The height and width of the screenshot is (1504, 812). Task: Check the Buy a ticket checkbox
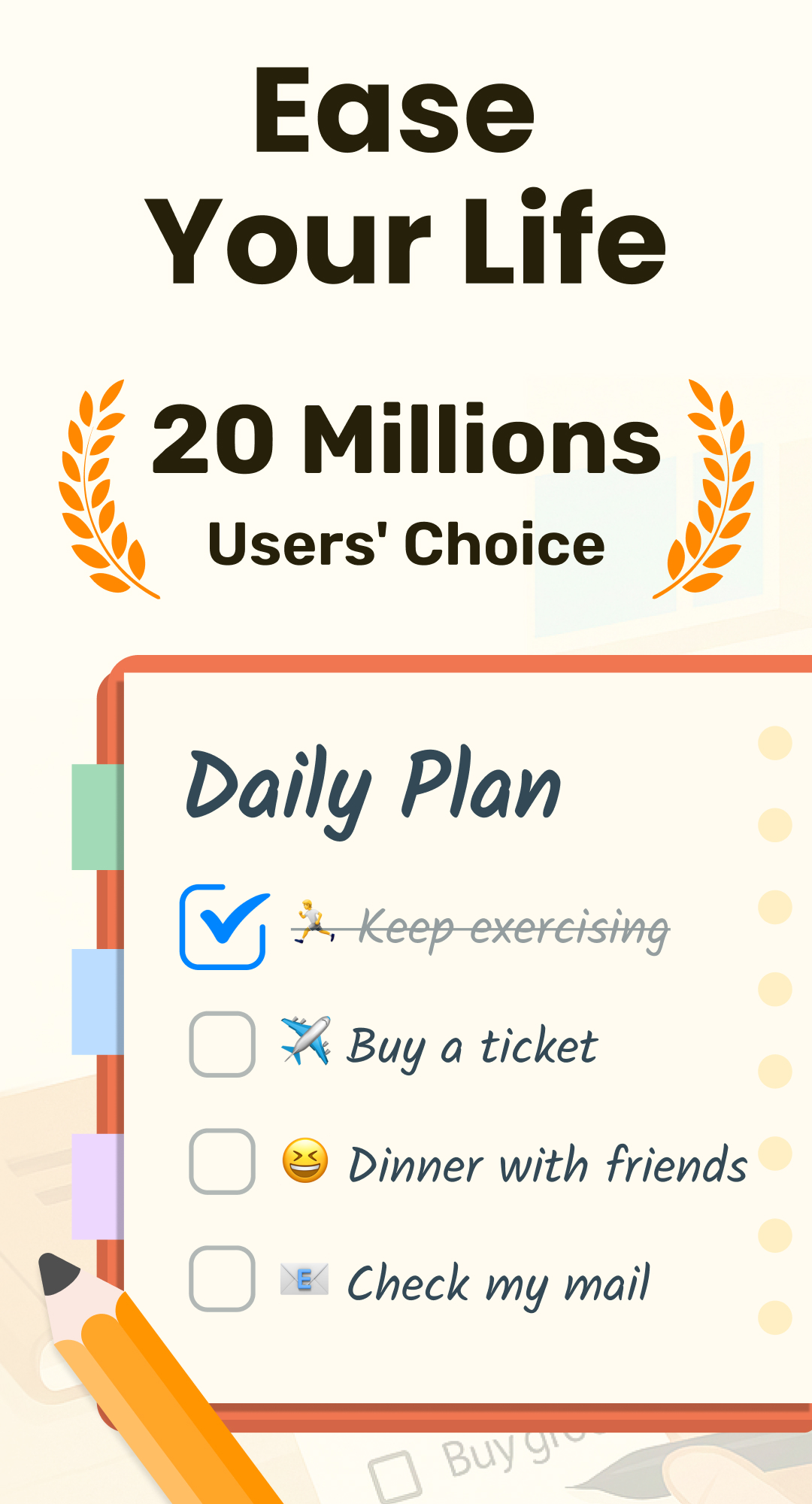click(221, 1044)
